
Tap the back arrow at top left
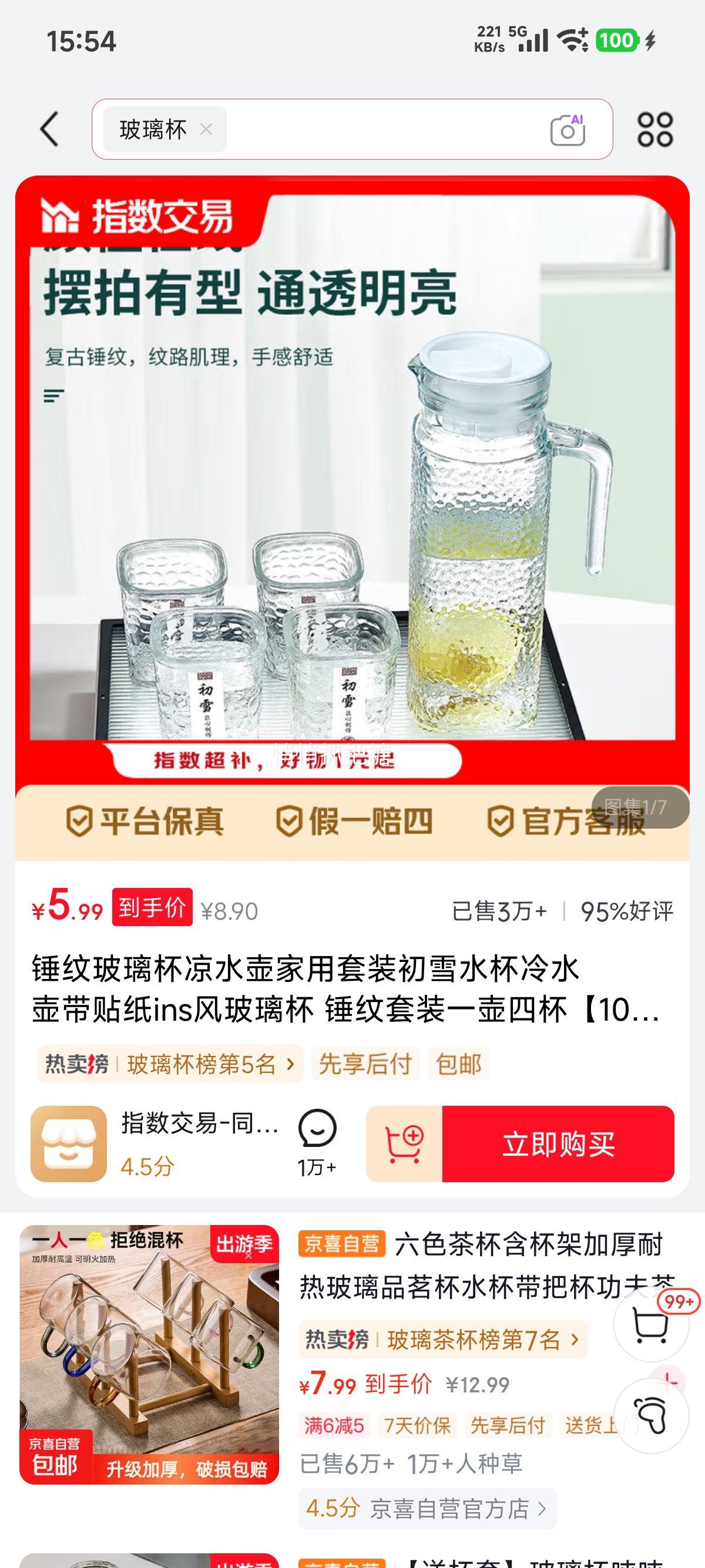(49, 129)
